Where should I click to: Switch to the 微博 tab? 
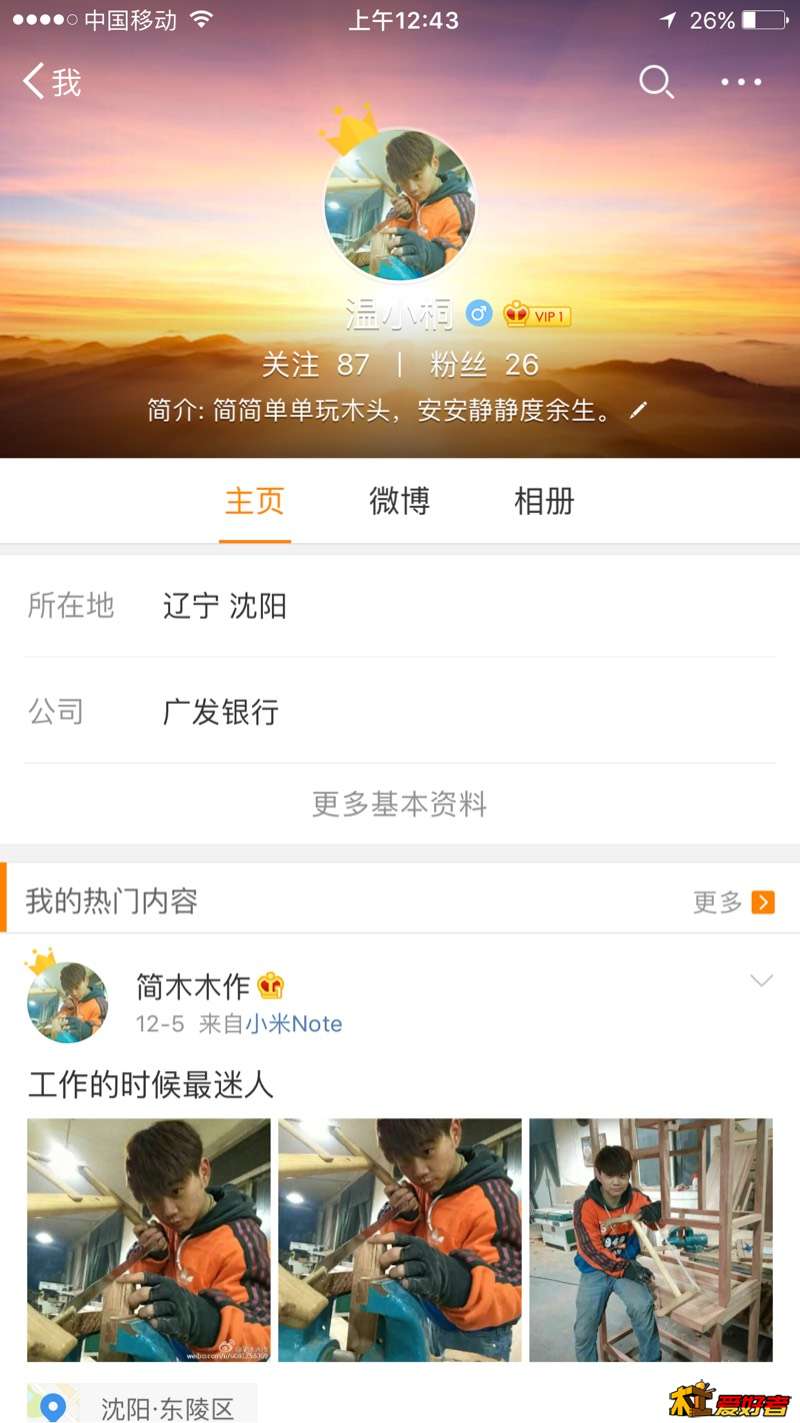tap(399, 501)
